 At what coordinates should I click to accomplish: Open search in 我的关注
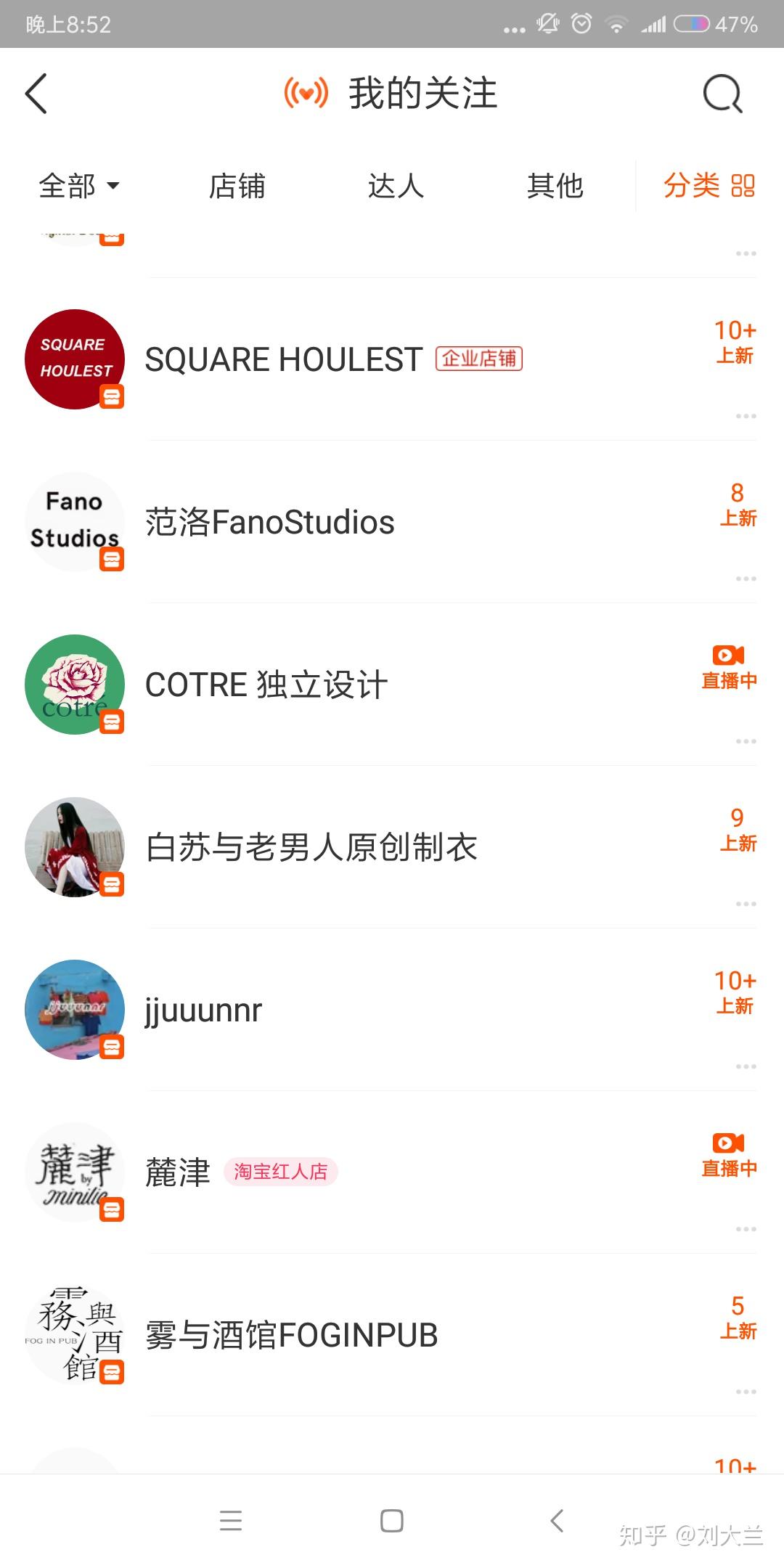(723, 94)
